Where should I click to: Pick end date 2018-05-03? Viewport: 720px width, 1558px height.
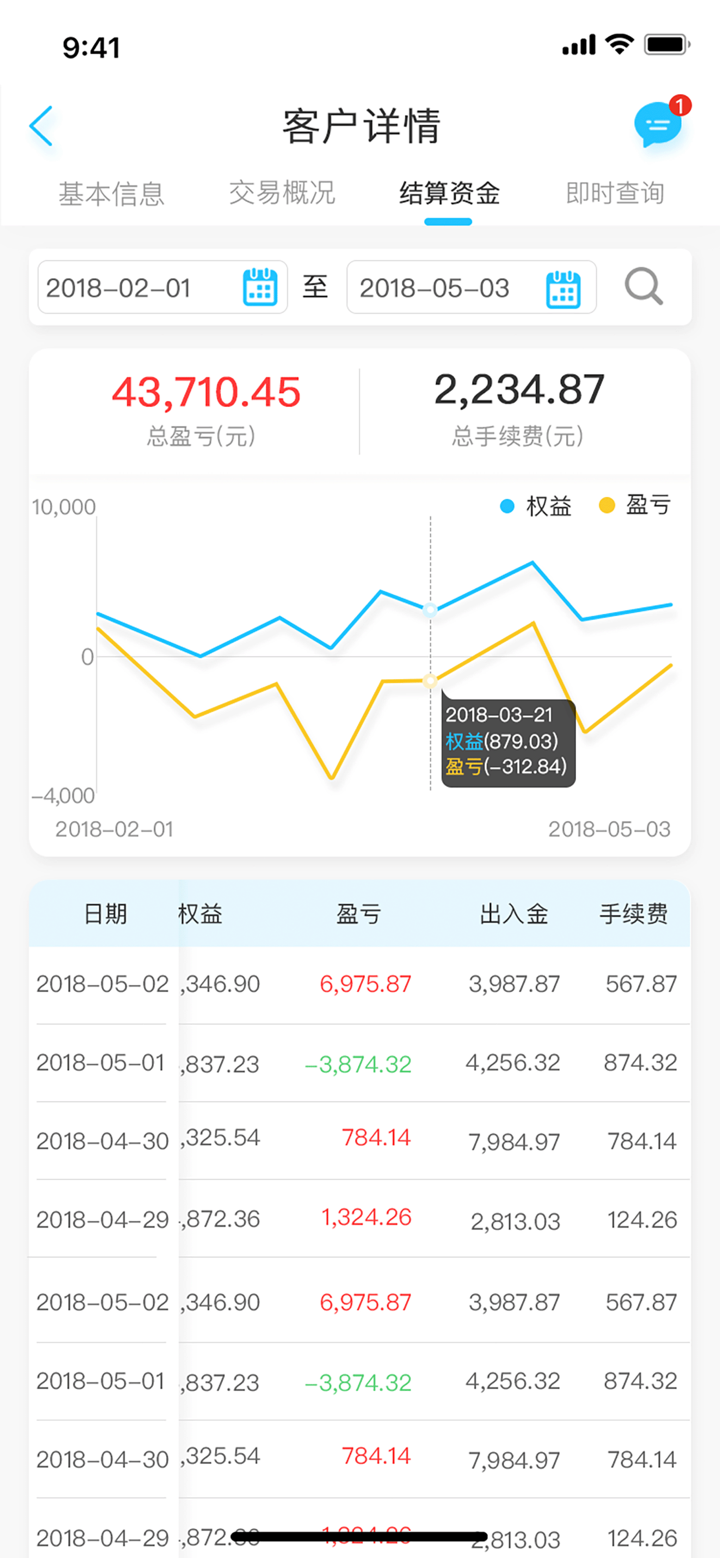point(471,288)
